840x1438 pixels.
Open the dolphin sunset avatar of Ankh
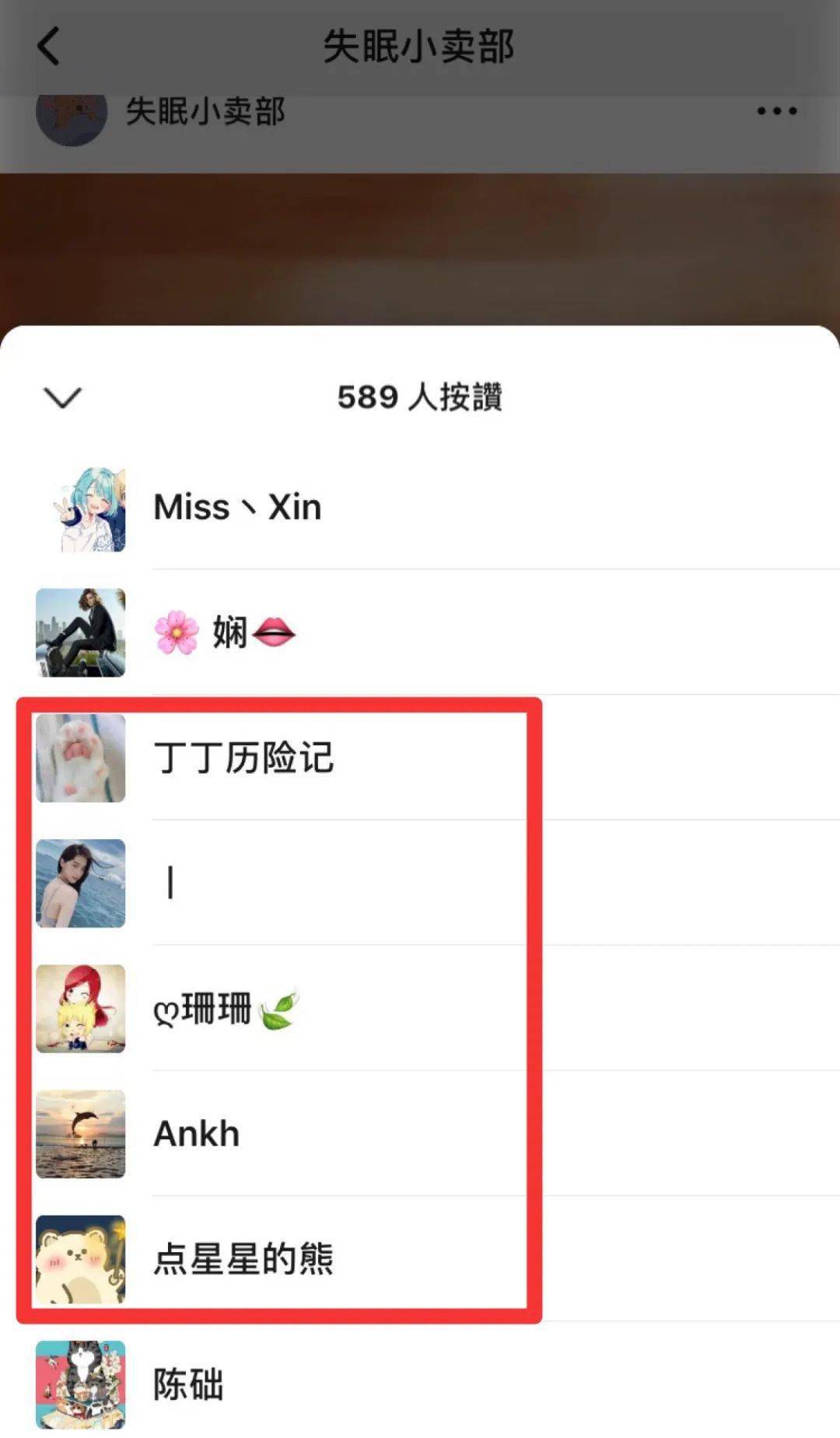[81, 1134]
